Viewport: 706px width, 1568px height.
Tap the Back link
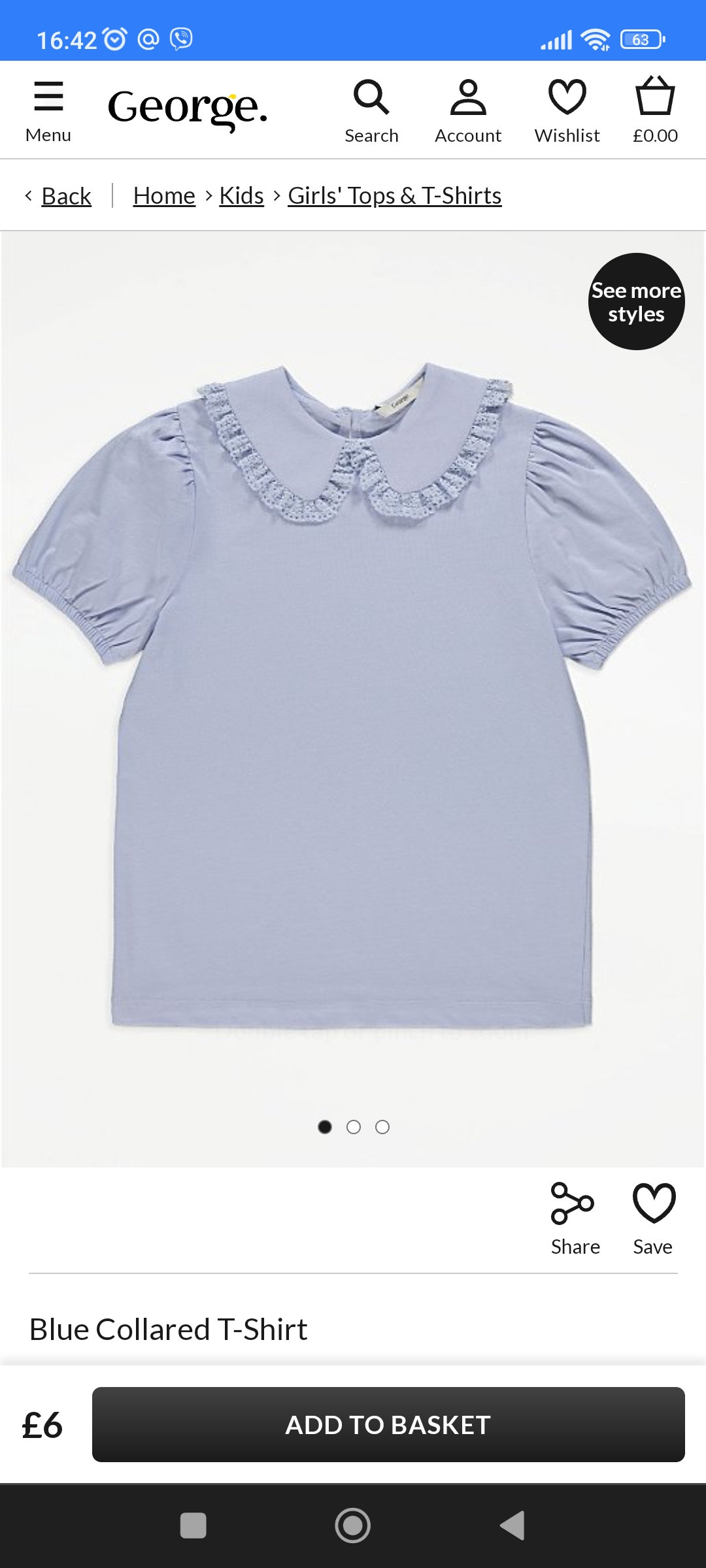66,196
